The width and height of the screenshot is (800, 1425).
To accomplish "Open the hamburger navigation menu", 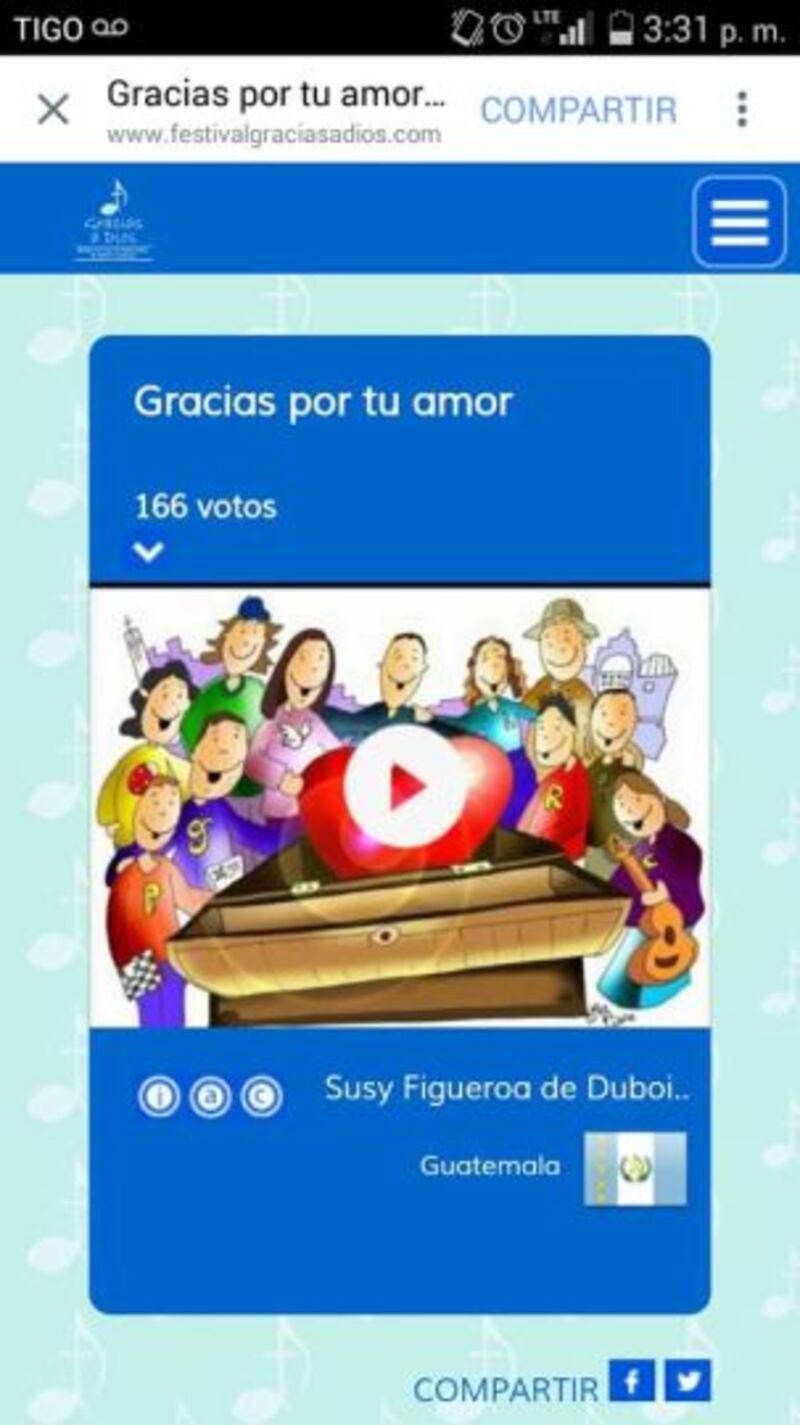I will 739,222.
